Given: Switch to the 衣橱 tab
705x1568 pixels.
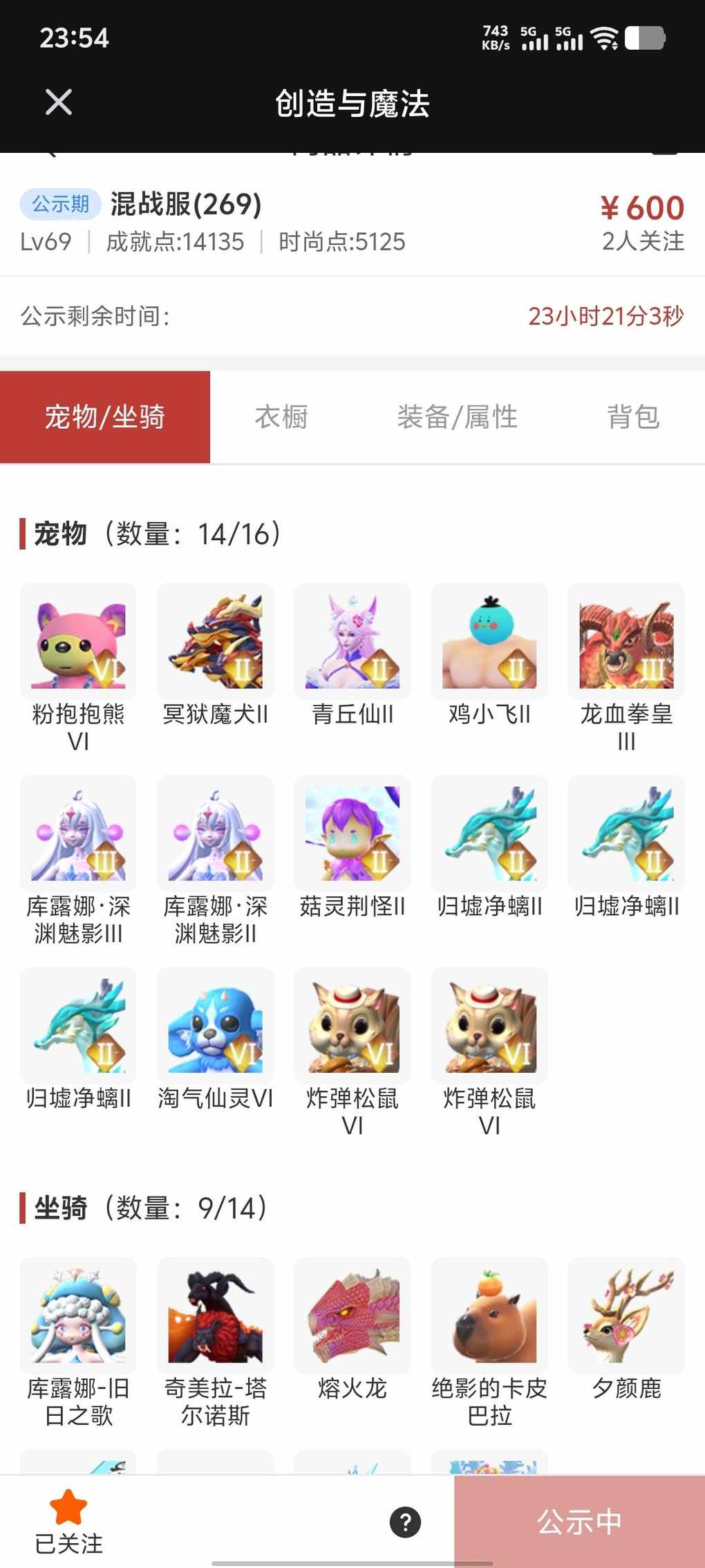Looking at the screenshot, I should (281, 417).
